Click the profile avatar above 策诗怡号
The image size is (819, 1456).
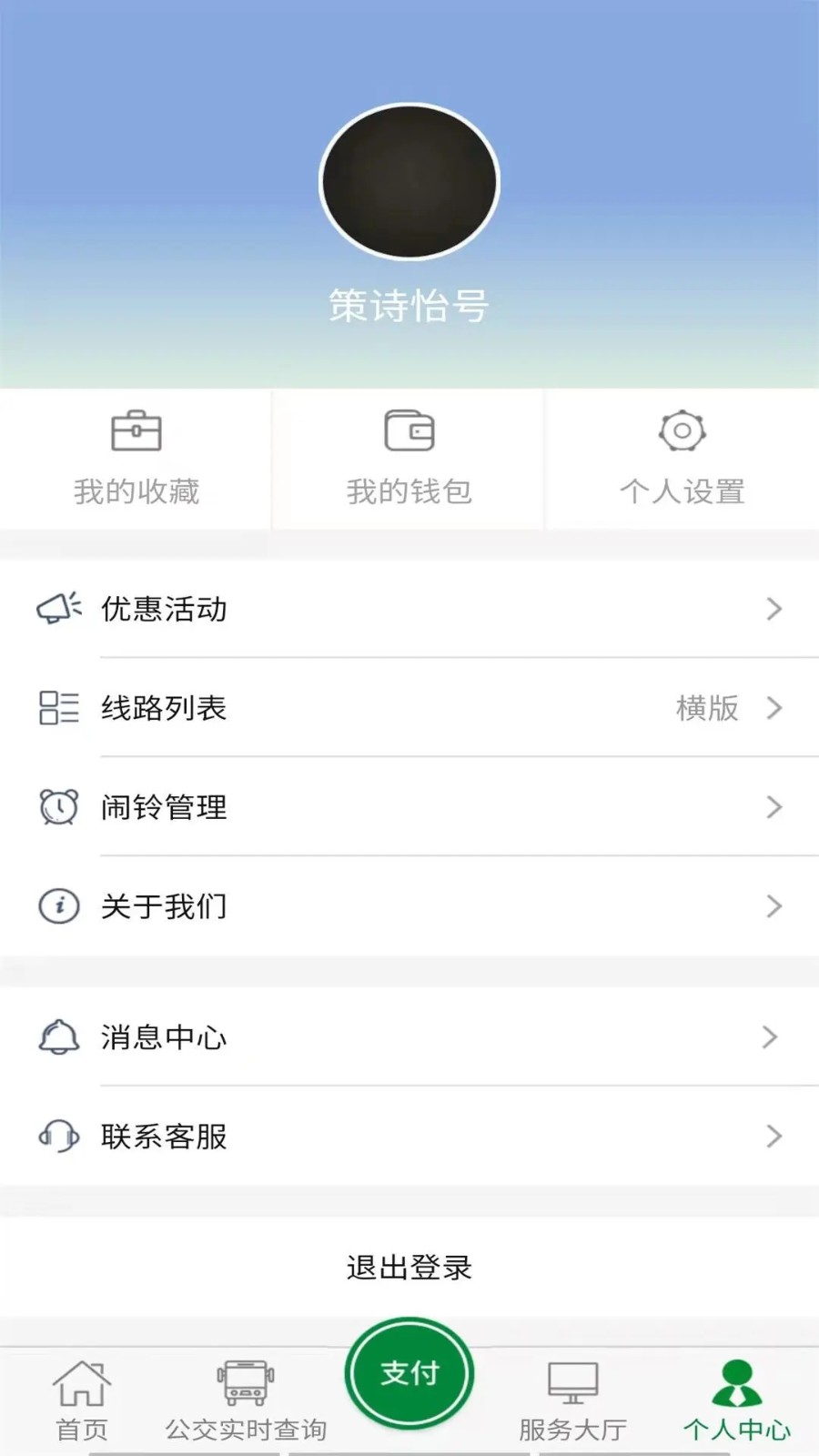(409, 180)
